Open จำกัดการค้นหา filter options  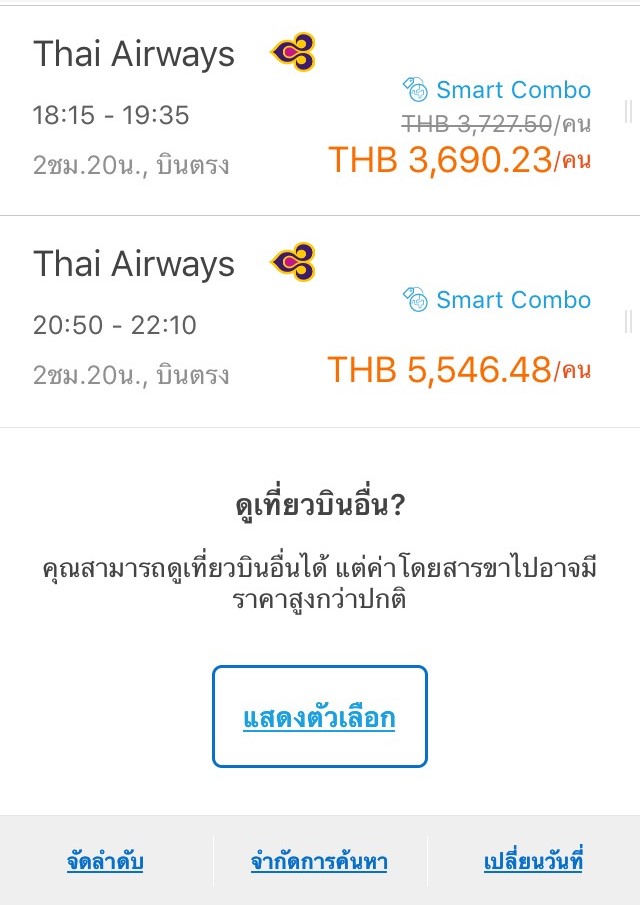tap(319, 861)
